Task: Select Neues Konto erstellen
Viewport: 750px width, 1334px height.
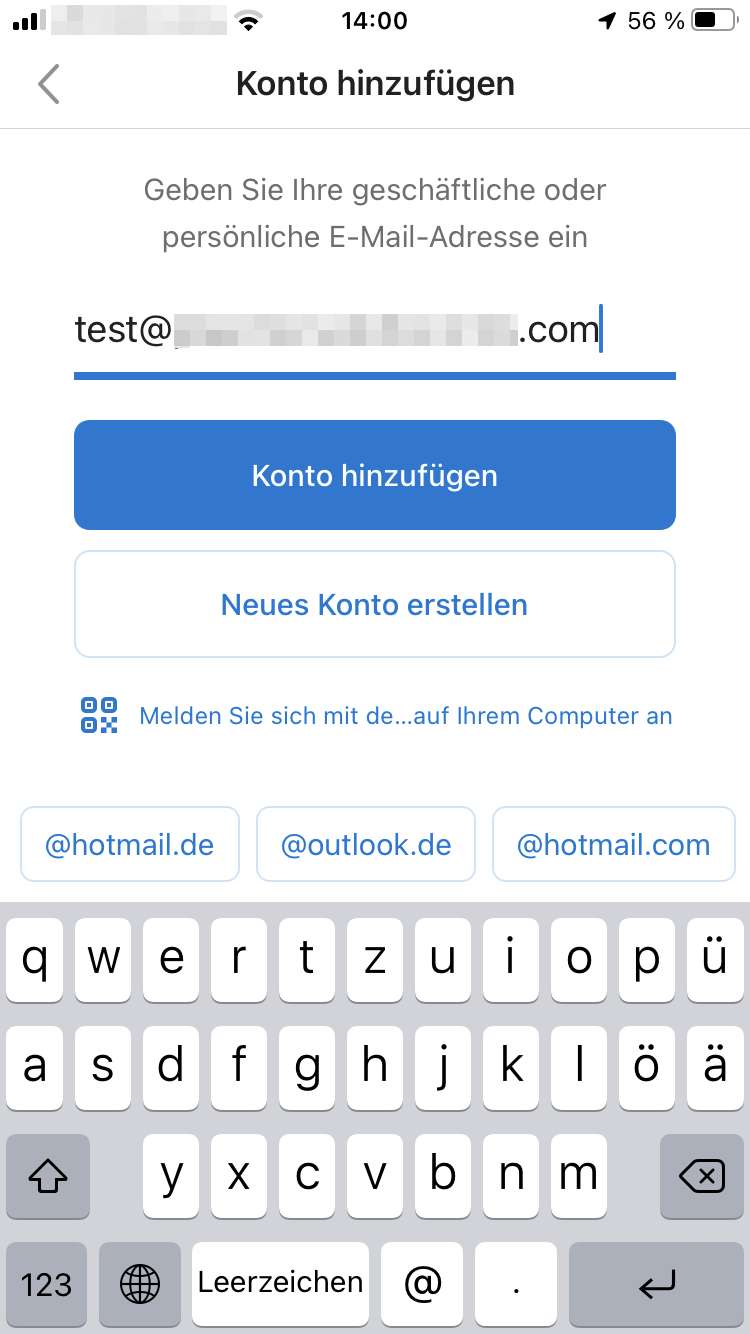Action: point(375,604)
